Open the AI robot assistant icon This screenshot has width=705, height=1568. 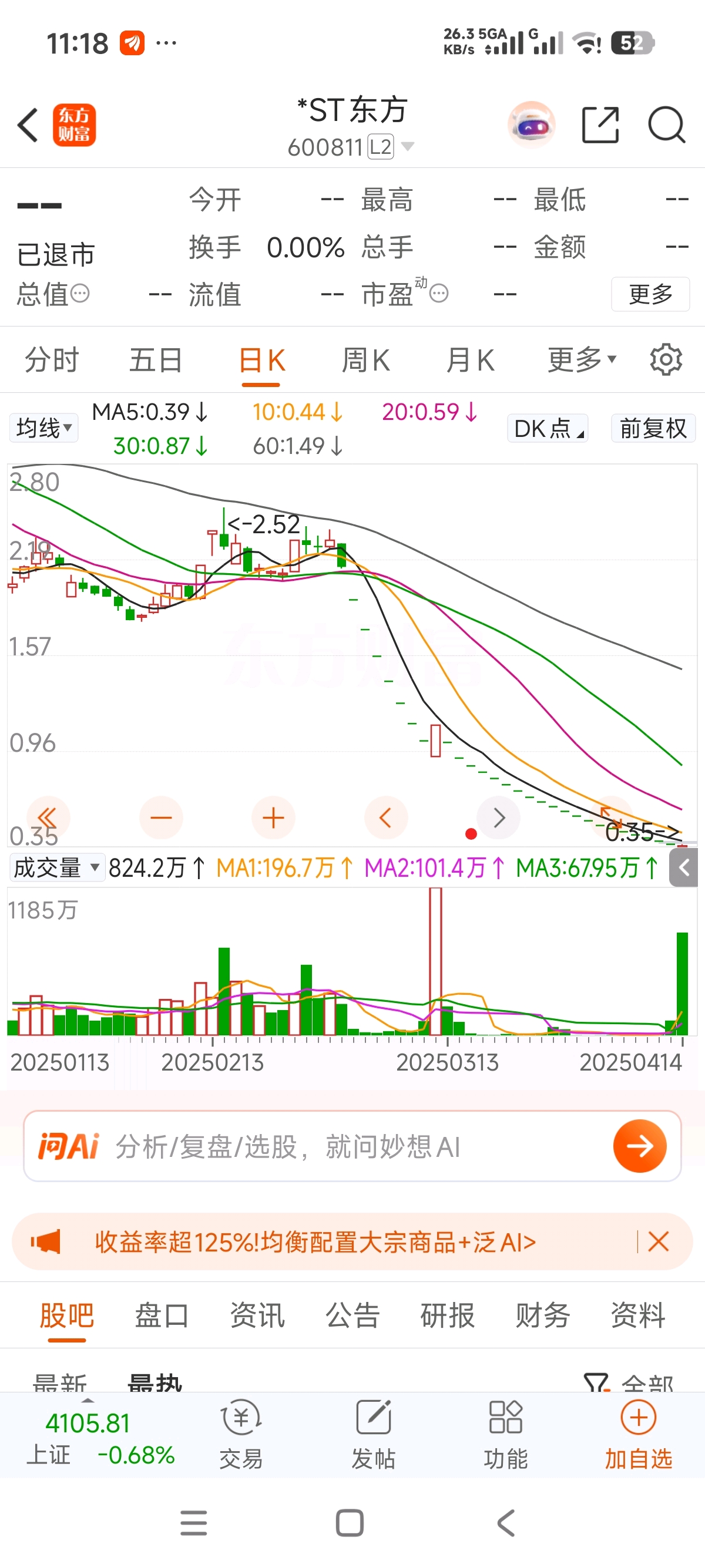[532, 126]
